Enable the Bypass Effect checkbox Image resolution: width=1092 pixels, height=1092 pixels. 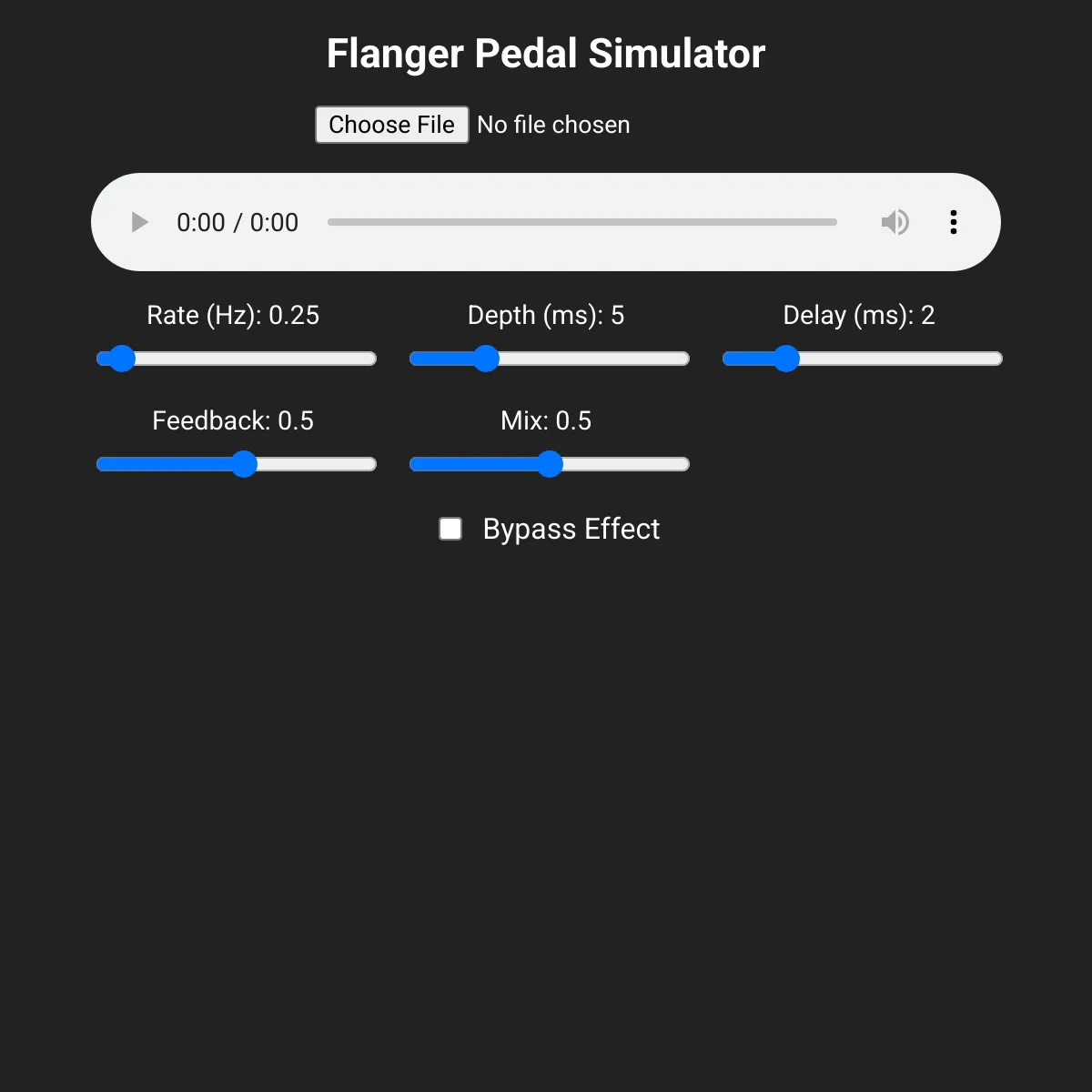tap(450, 529)
